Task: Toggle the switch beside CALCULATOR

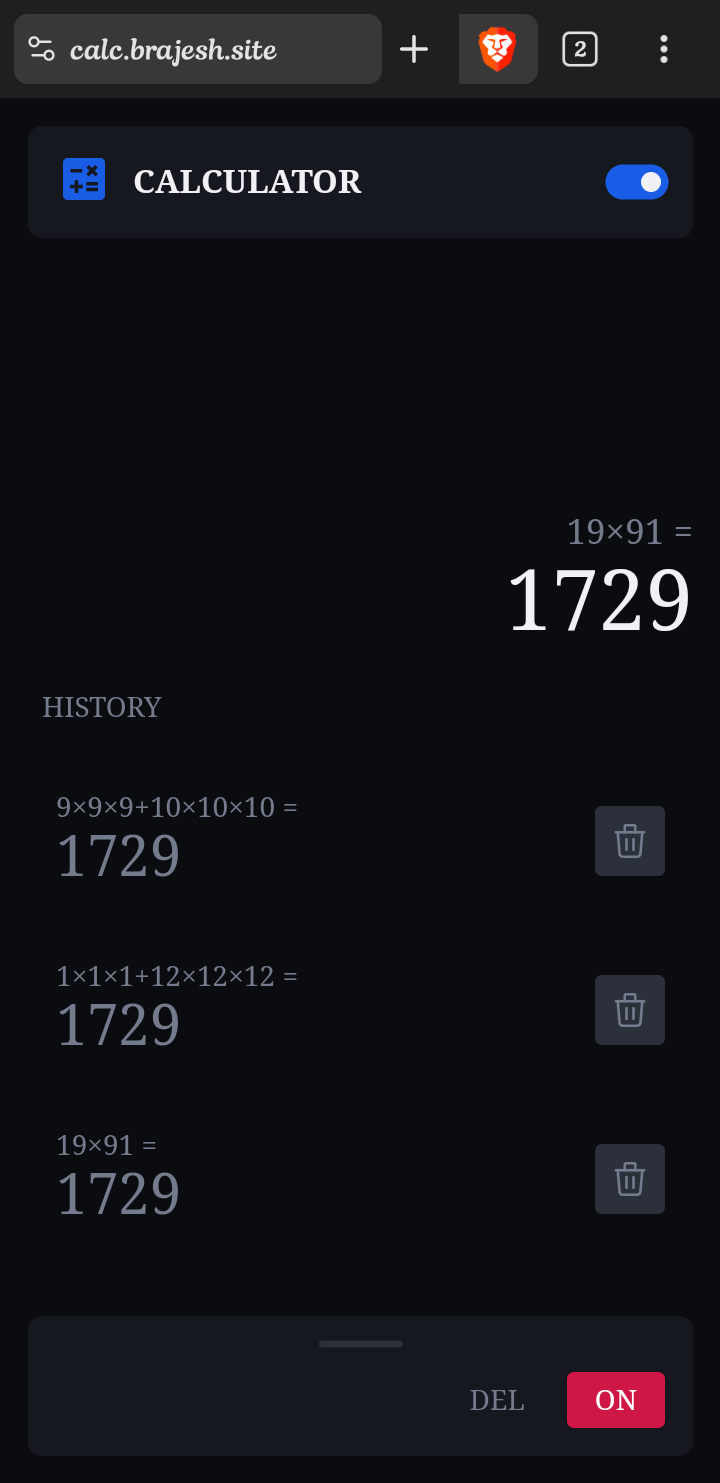Action: (x=636, y=182)
